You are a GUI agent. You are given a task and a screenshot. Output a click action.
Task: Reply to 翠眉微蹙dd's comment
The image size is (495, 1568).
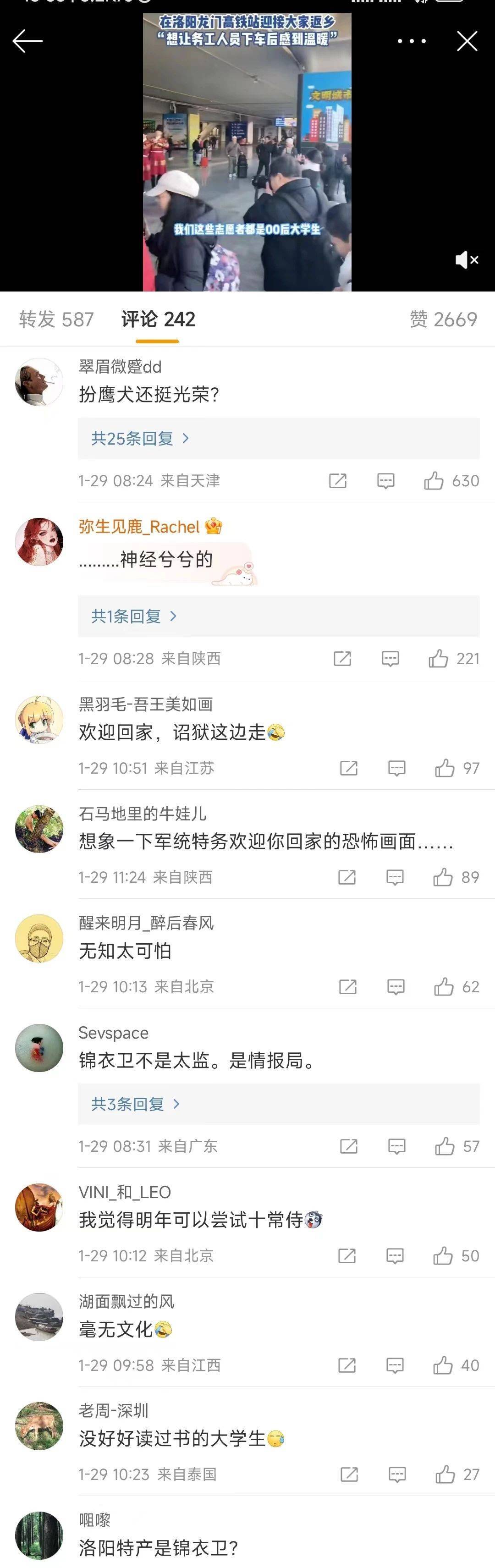385,481
